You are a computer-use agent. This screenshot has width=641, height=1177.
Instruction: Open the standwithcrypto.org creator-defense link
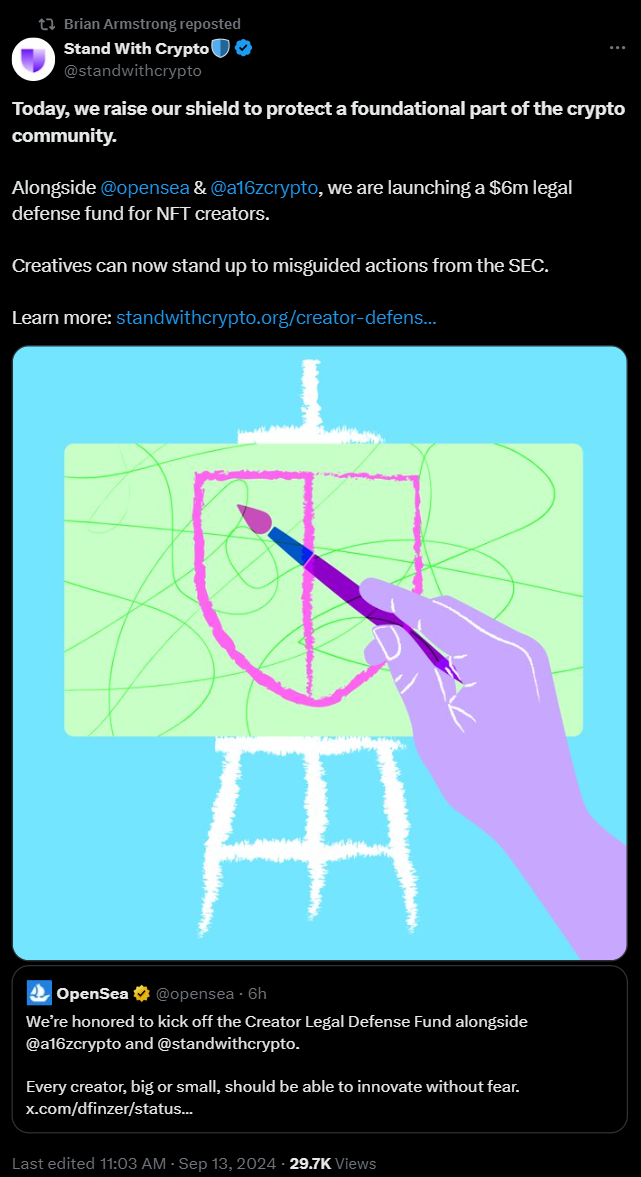point(276,318)
